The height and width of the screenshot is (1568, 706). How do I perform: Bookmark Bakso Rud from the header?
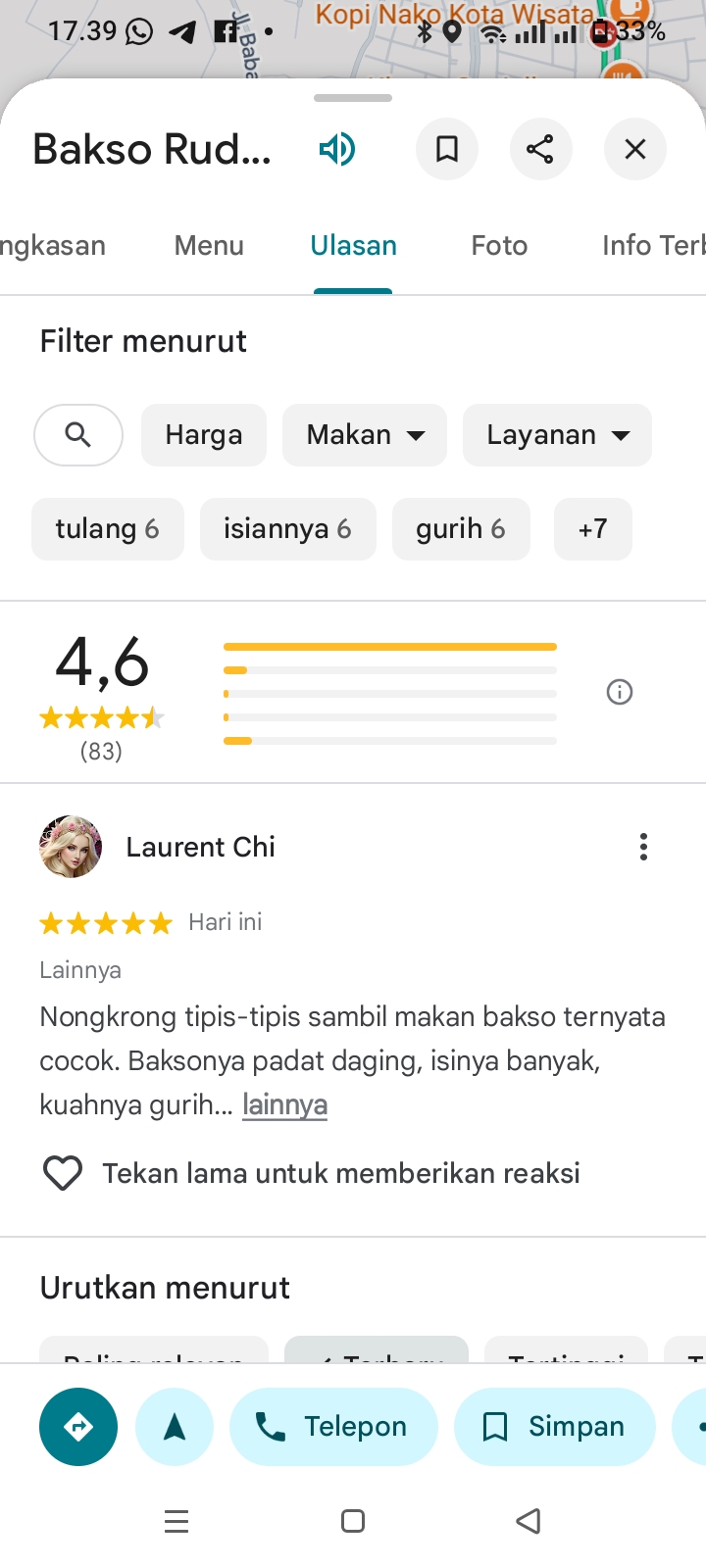tap(447, 149)
